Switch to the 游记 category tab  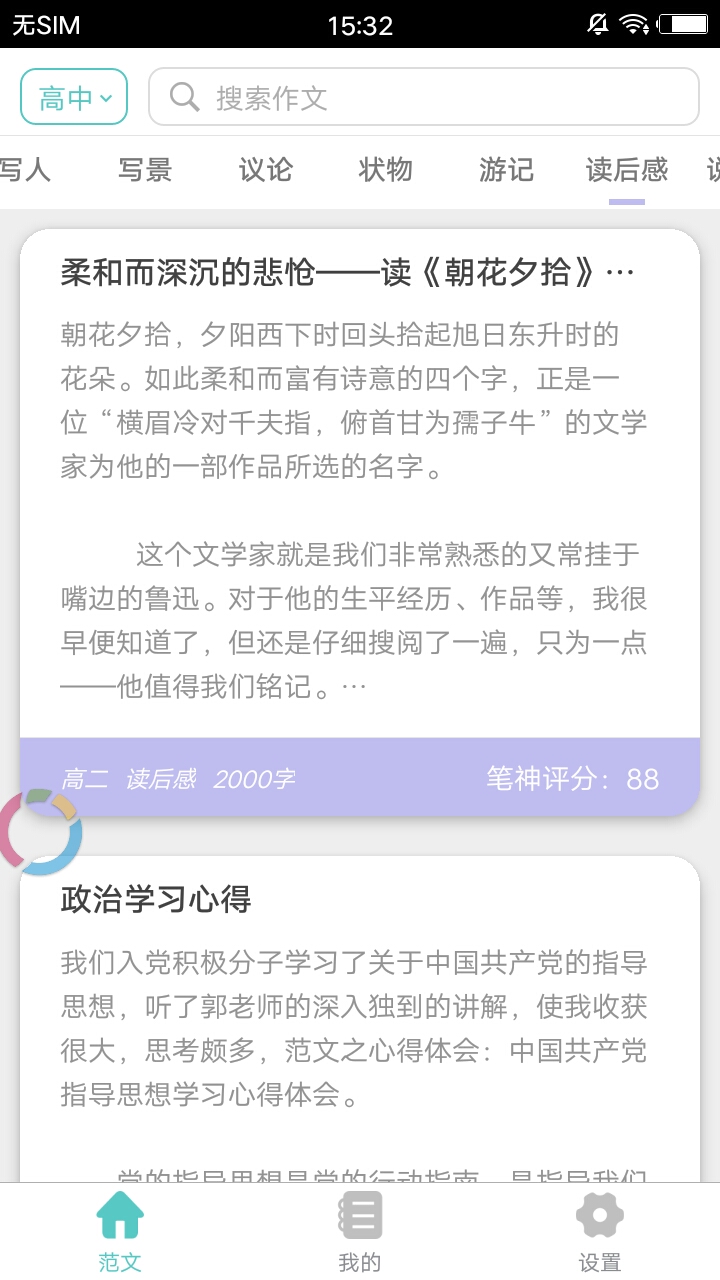tap(506, 170)
